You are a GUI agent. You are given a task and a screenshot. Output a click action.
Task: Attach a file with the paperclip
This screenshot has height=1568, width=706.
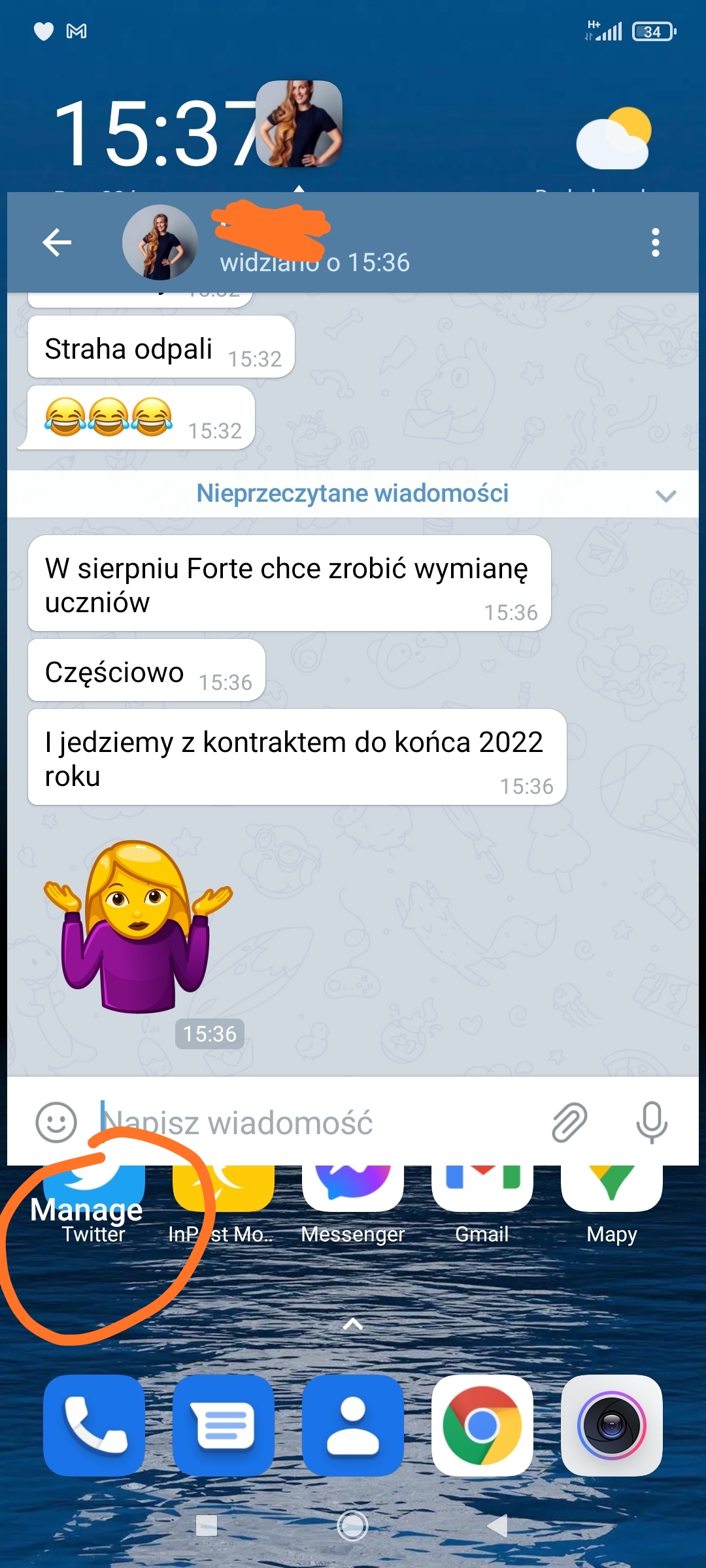pyautogui.click(x=569, y=1122)
